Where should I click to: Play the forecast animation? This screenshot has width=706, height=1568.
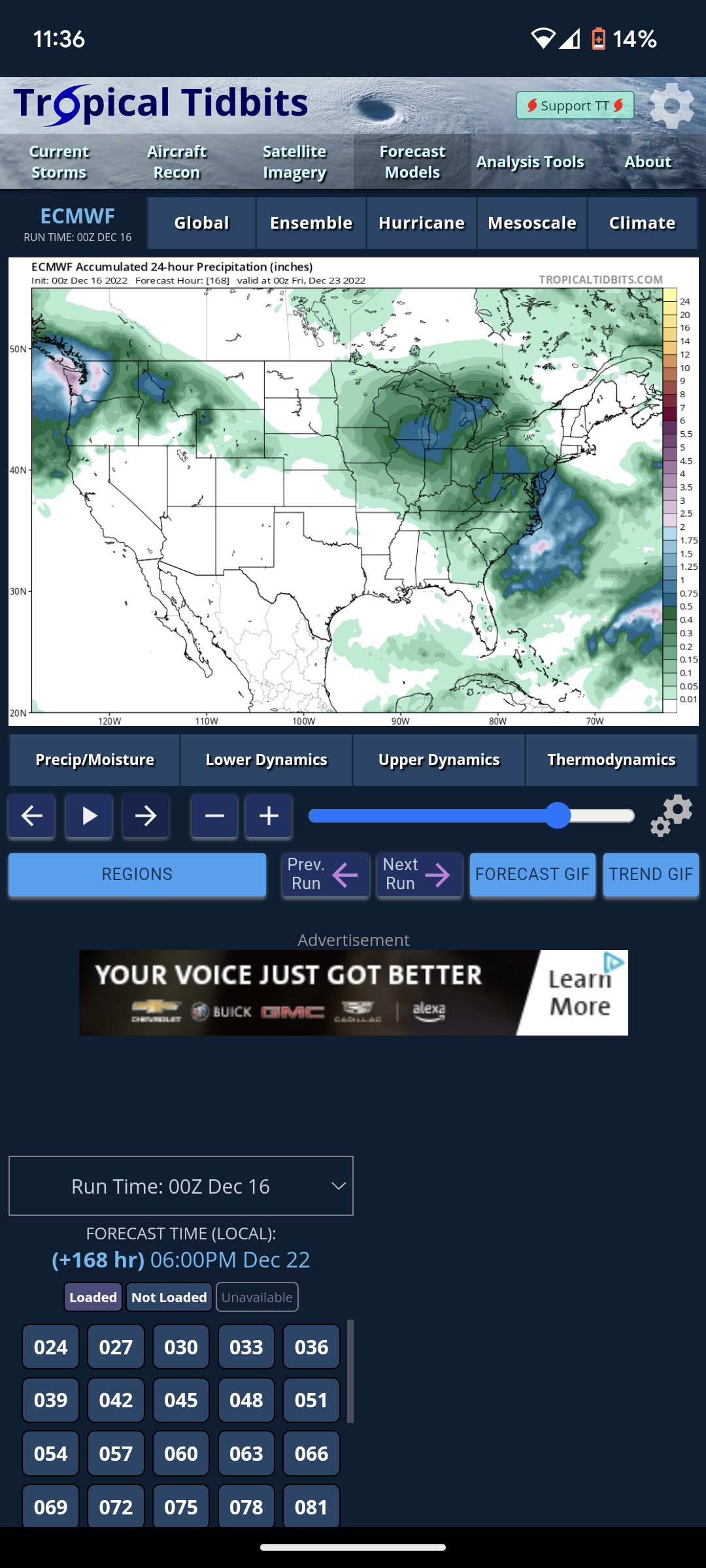[89, 816]
